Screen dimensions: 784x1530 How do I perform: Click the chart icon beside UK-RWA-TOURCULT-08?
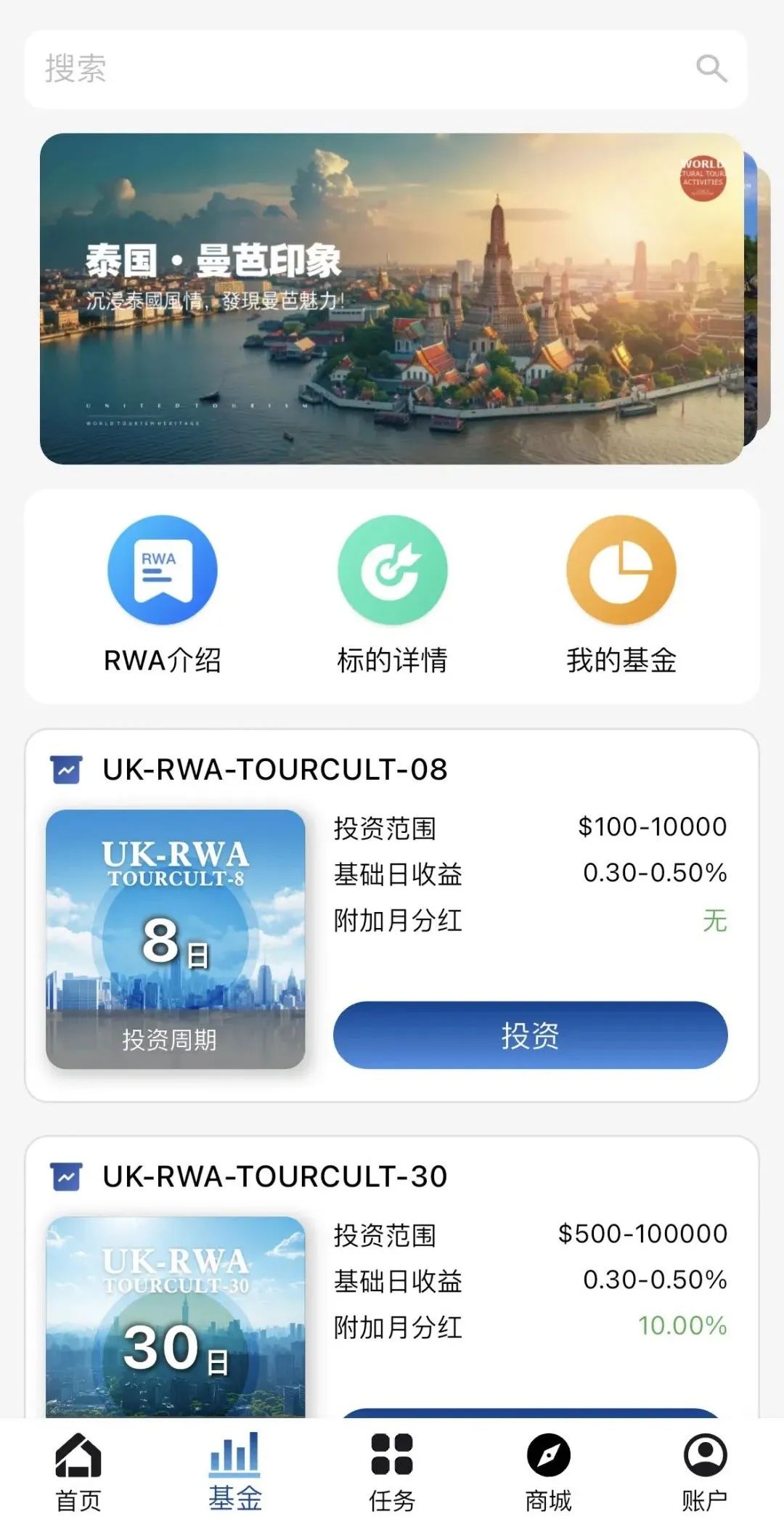point(65,768)
